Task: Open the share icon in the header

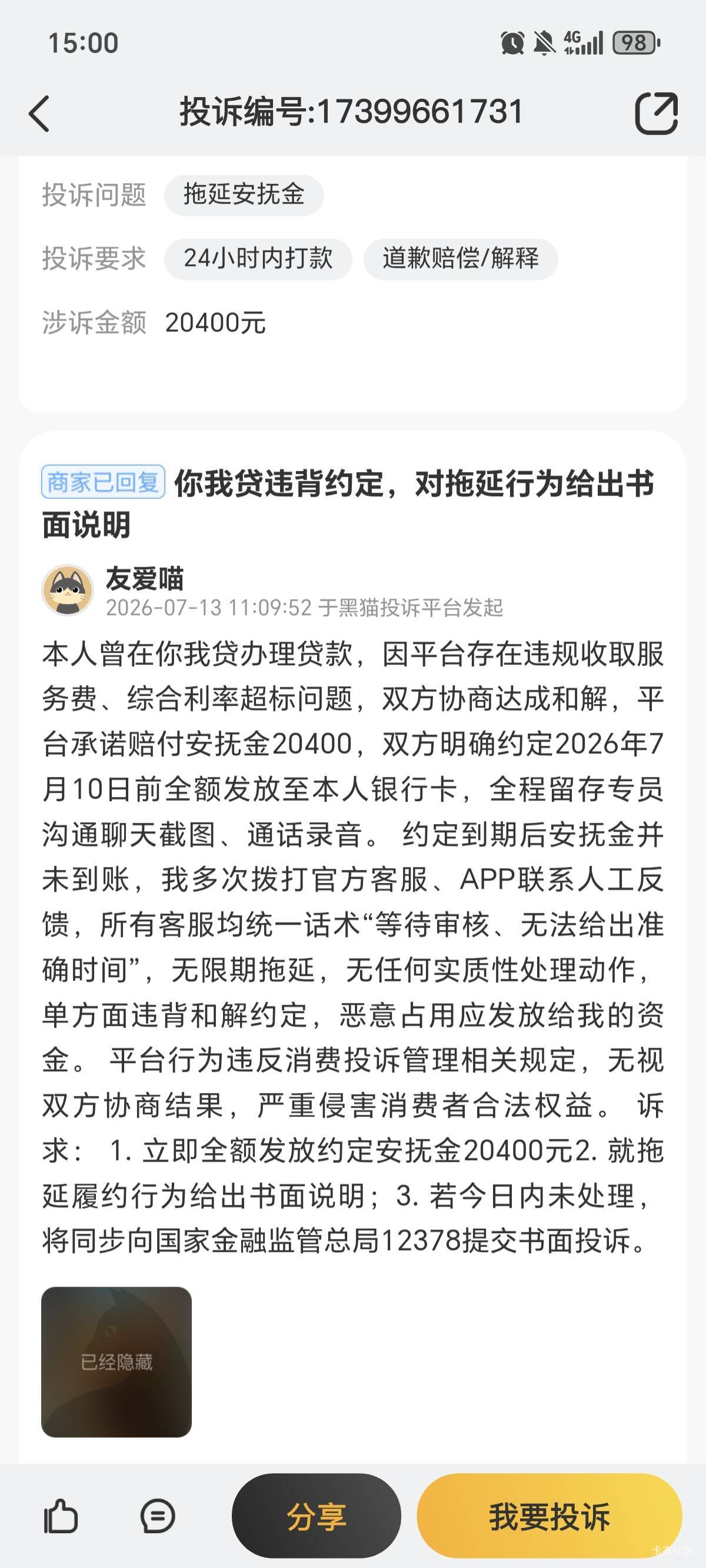Action: point(656,113)
